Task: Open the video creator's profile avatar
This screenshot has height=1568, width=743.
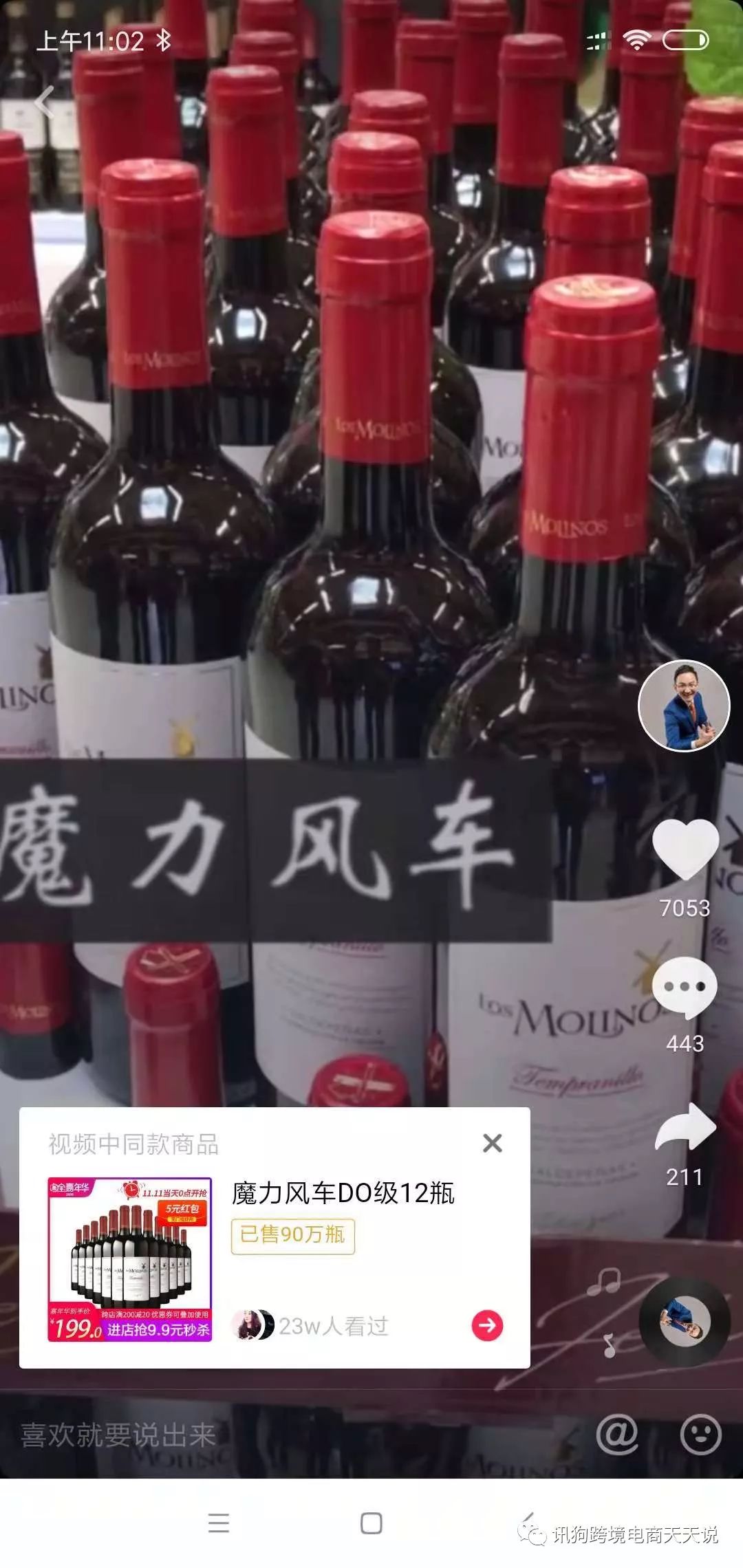Action: (684, 706)
